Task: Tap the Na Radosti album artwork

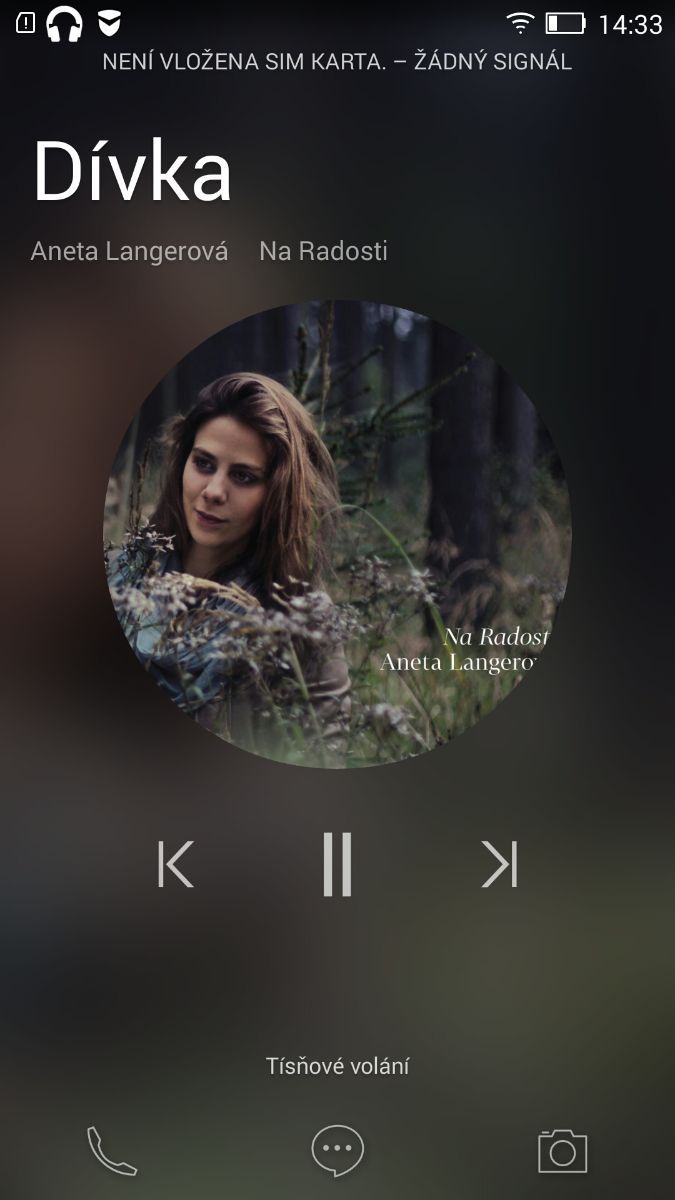Action: pos(338,534)
